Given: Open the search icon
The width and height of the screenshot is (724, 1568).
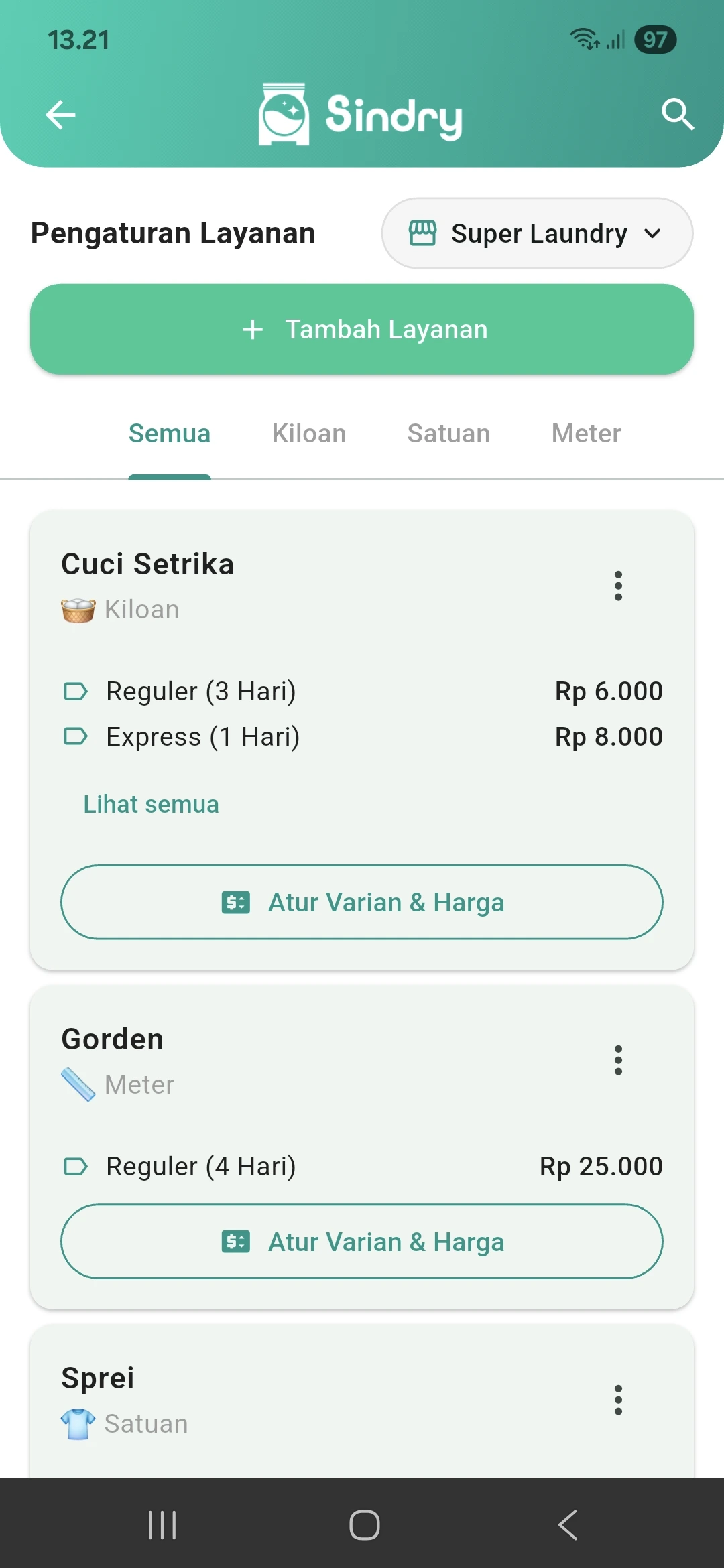Looking at the screenshot, I should [x=678, y=114].
